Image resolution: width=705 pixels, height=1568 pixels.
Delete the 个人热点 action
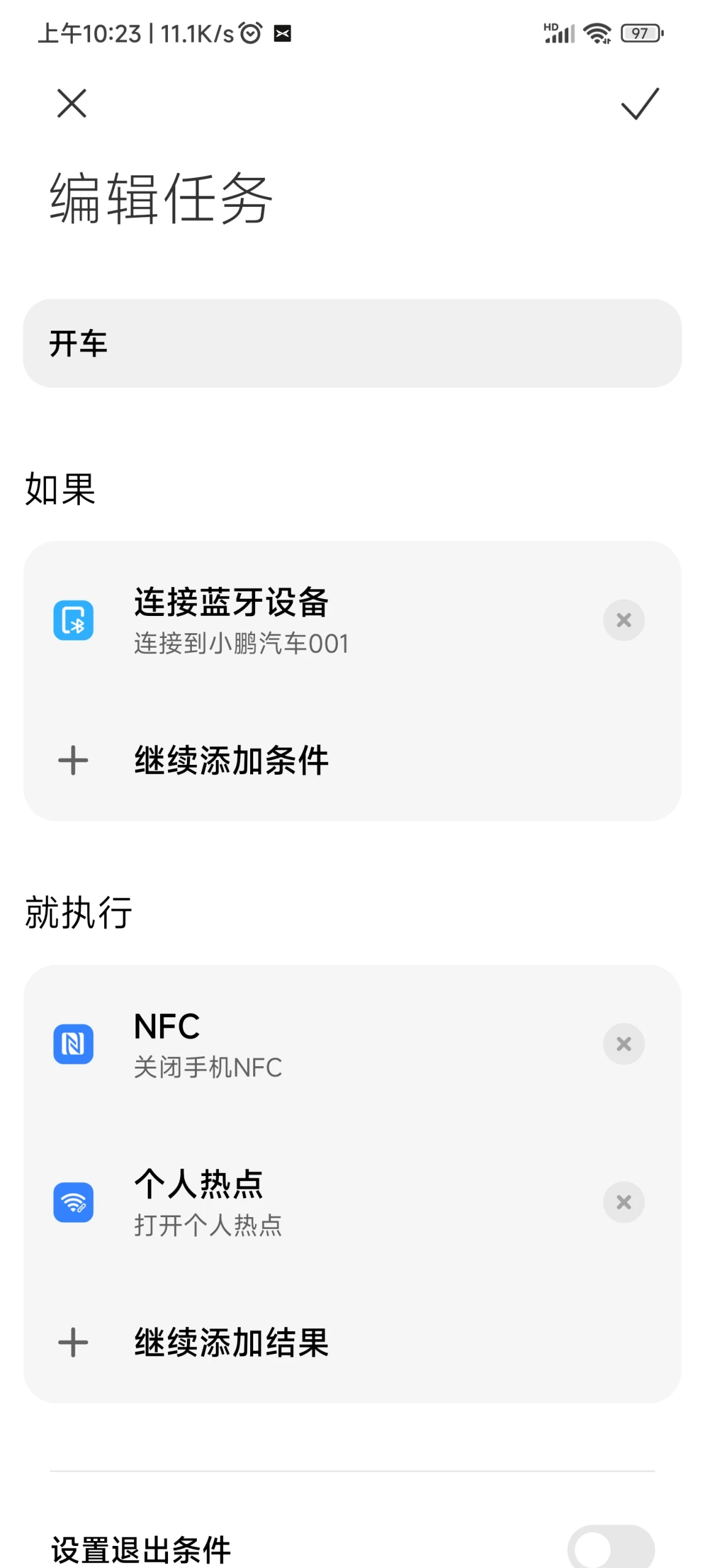point(623,1202)
